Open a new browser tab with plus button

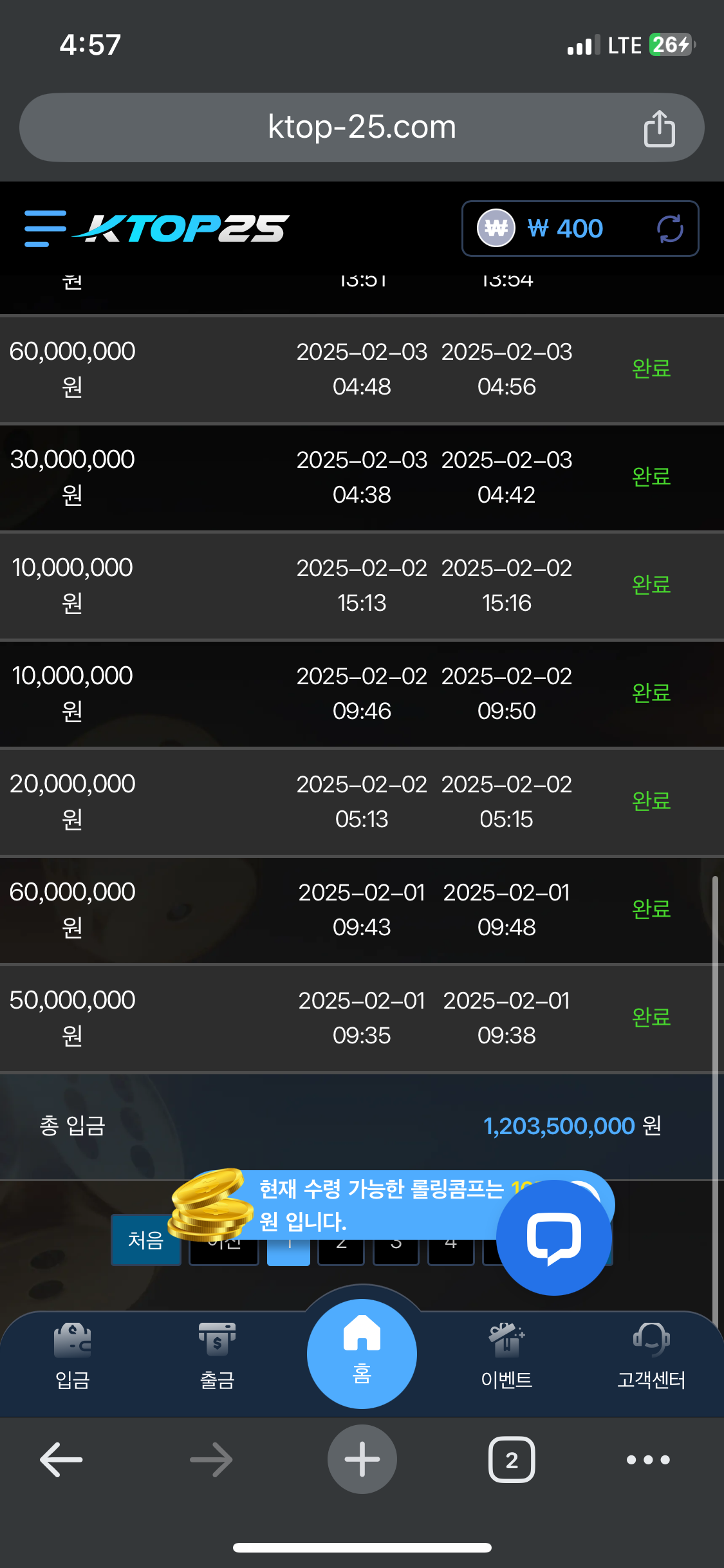[362, 1459]
